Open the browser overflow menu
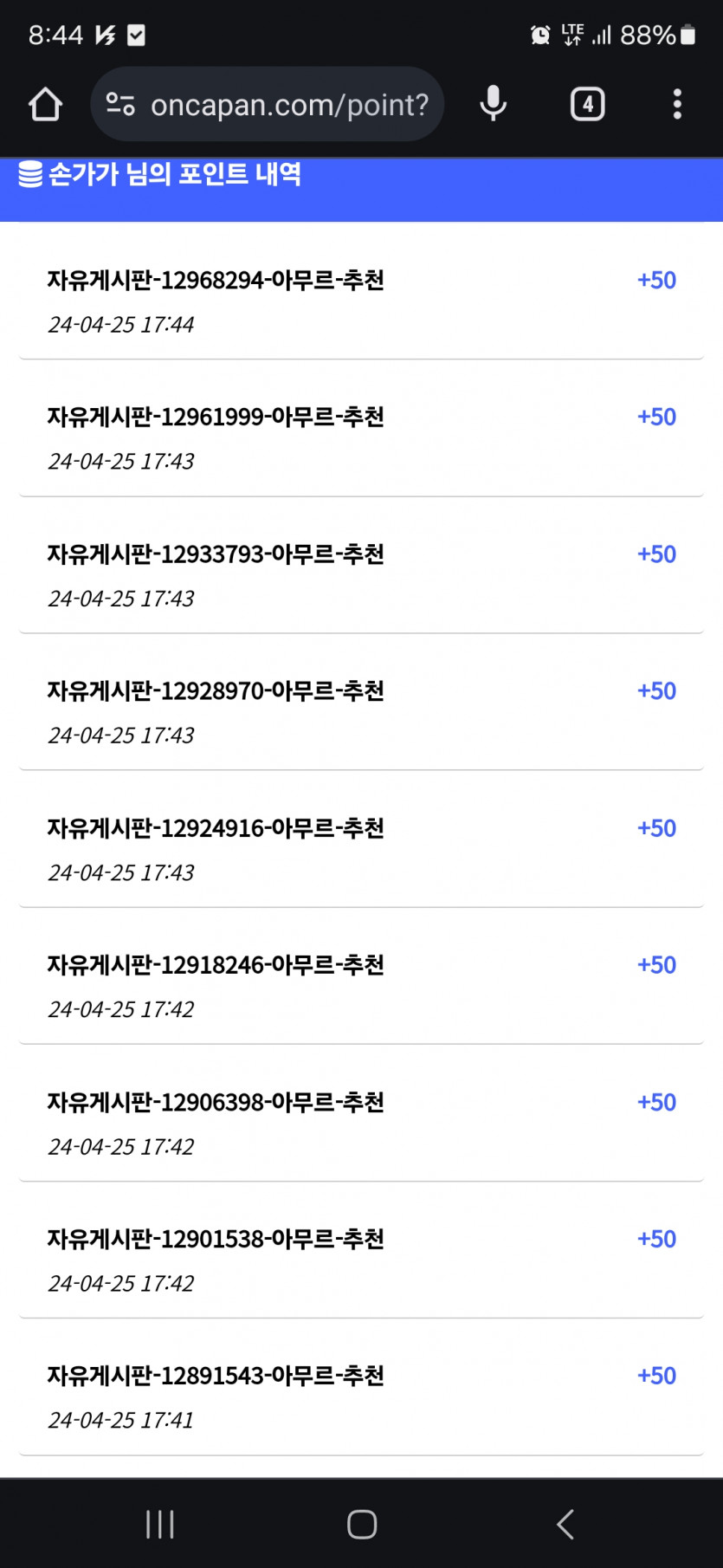 coord(677,105)
